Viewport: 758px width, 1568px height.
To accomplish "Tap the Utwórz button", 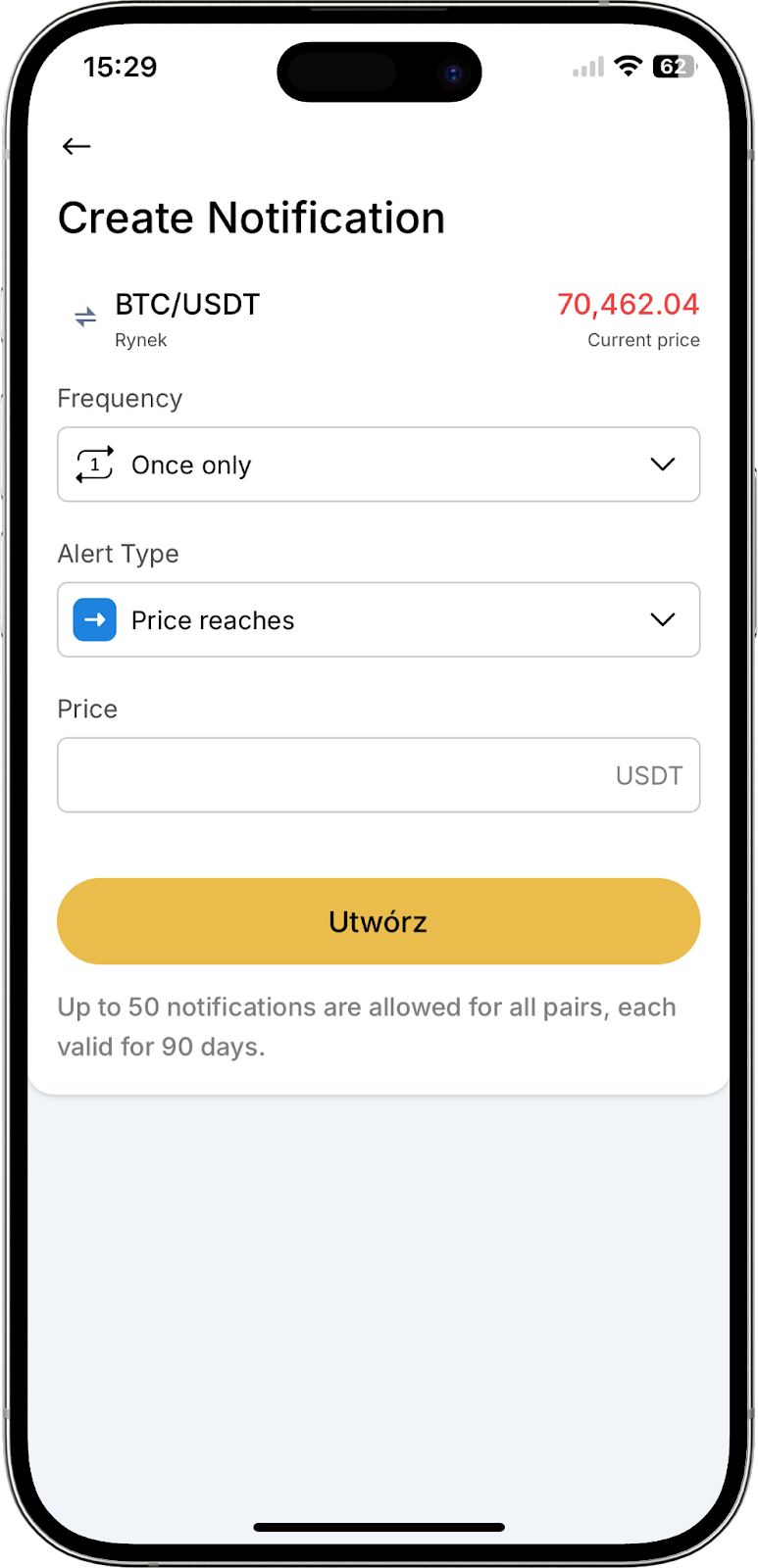I will click(379, 921).
